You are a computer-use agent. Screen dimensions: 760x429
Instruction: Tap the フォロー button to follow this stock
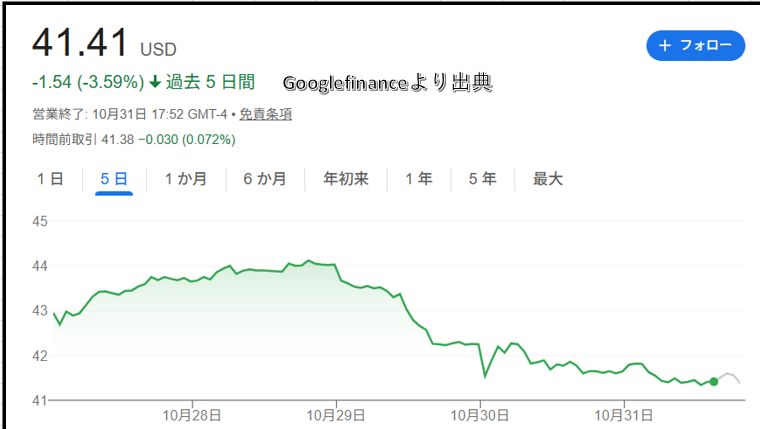695,45
